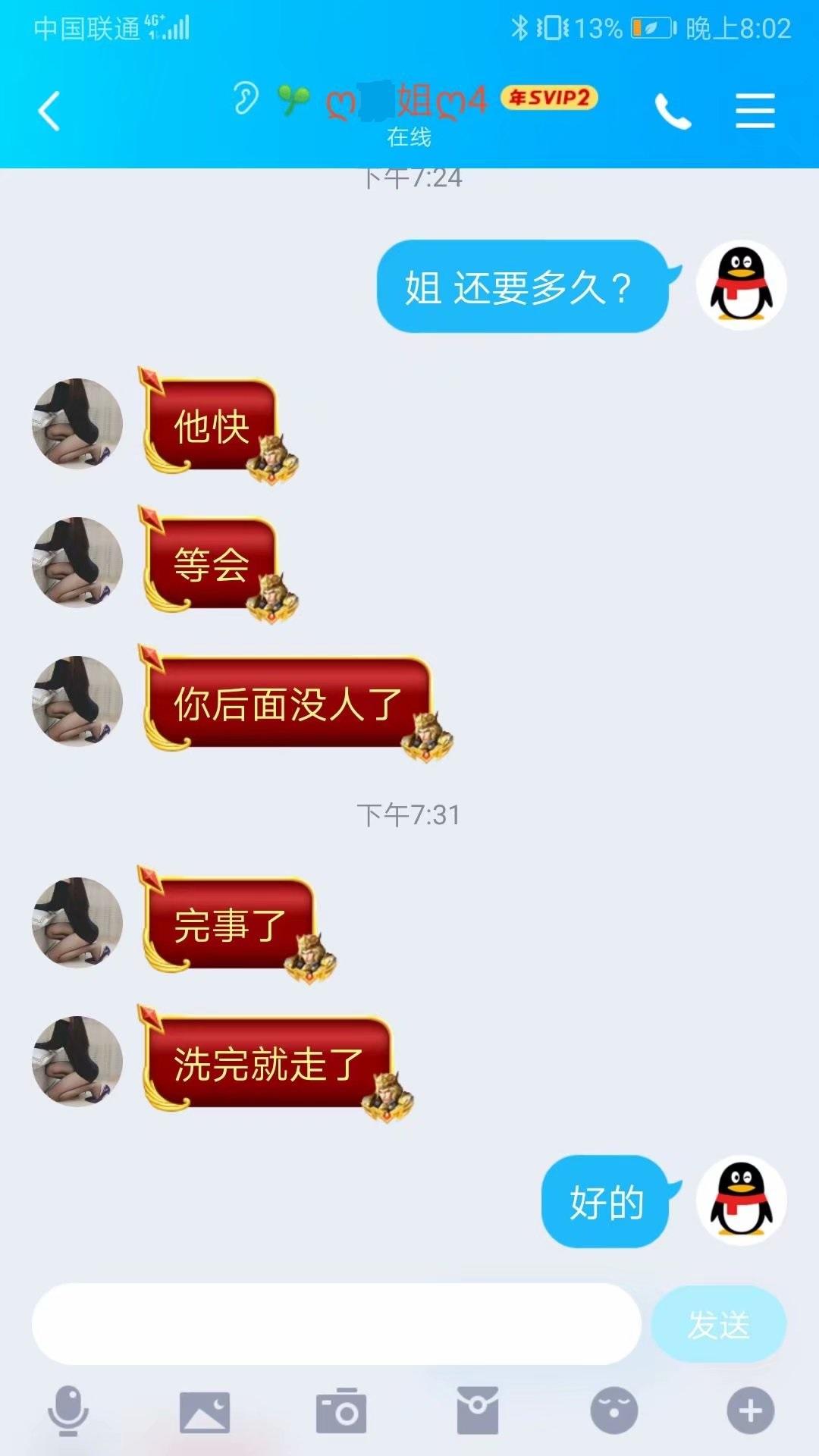Open the 下午7:31 timestamp divider

409,815
